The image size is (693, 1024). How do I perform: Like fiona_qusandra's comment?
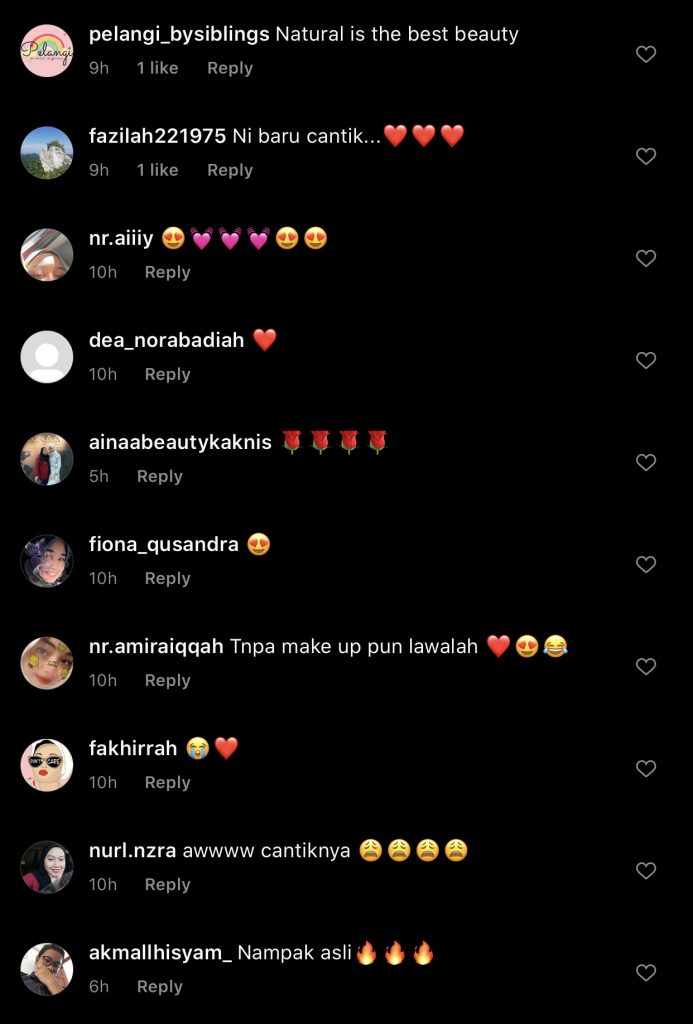[646, 564]
